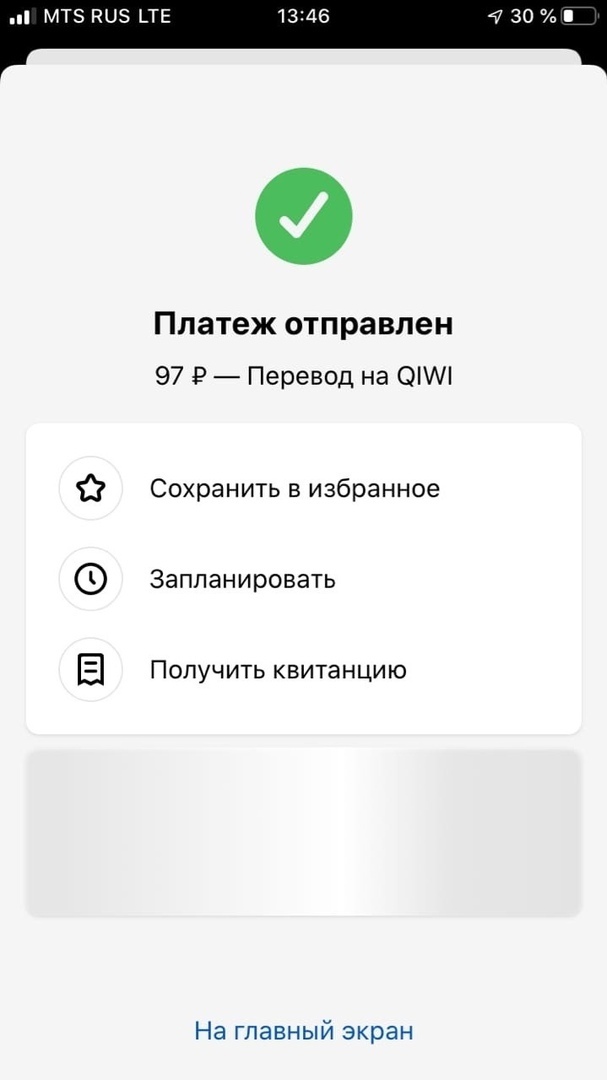The height and width of the screenshot is (1080, 607).
Task: Return to the main screen
Action: [x=303, y=1031]
